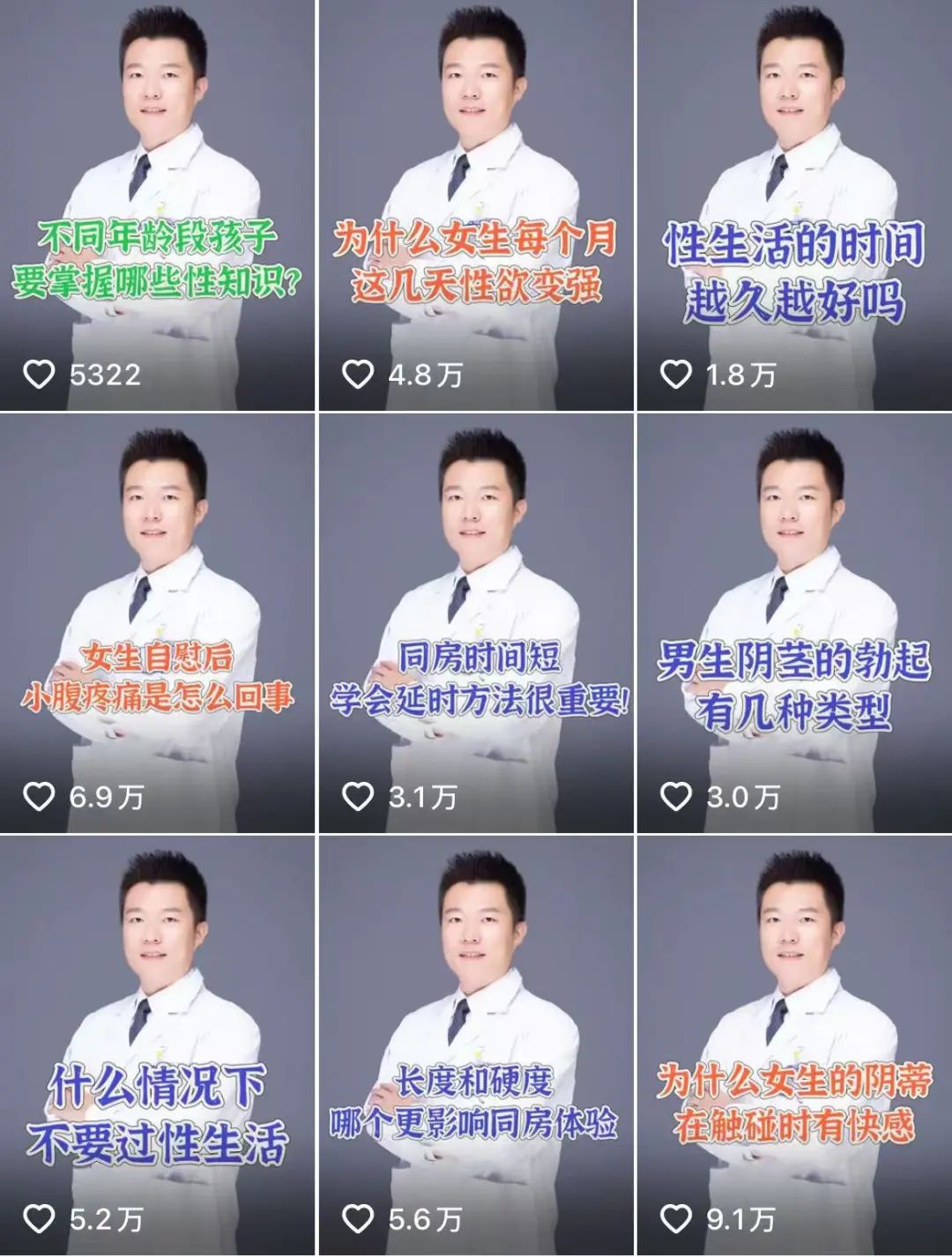Open the video 不同年龄段孩子要掌握哪些性知识
Viewport: 952px width, 1257px height.
pyautogui.click(x=157, y=205)
